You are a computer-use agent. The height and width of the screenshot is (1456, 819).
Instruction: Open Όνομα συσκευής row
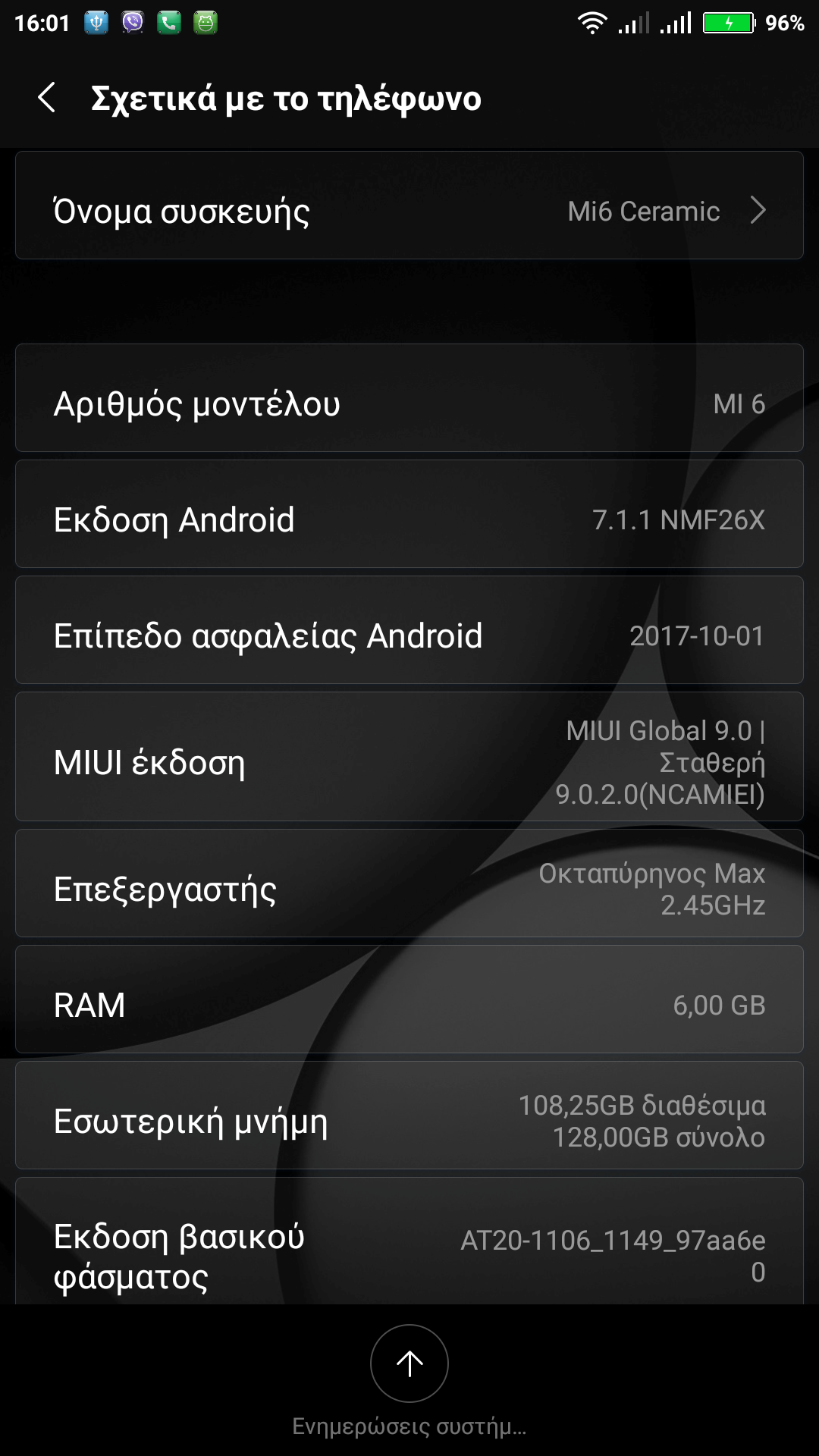click(409, 206)
